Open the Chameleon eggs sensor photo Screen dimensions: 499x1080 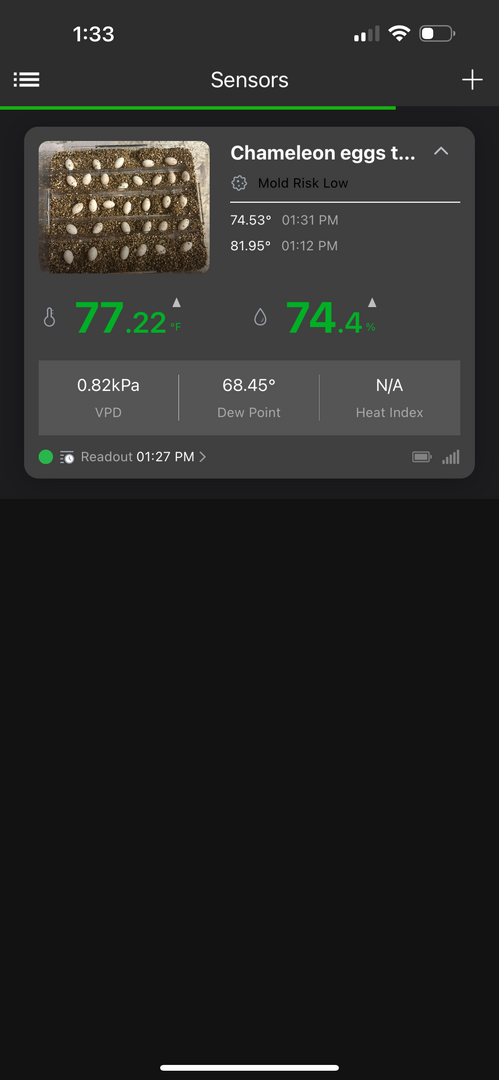click(124, 207)
